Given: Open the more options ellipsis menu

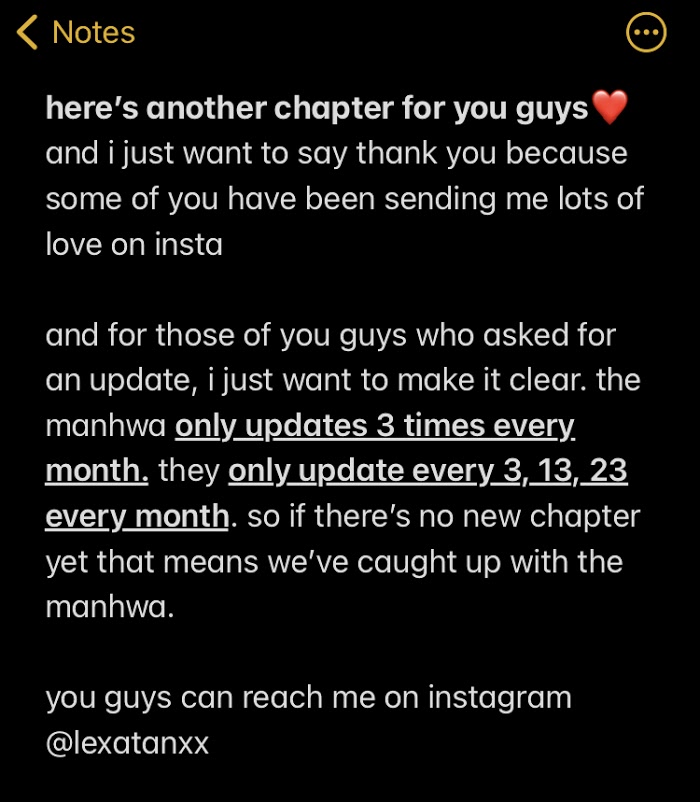Looking at the screenshot, I should (x=646, y=33).
